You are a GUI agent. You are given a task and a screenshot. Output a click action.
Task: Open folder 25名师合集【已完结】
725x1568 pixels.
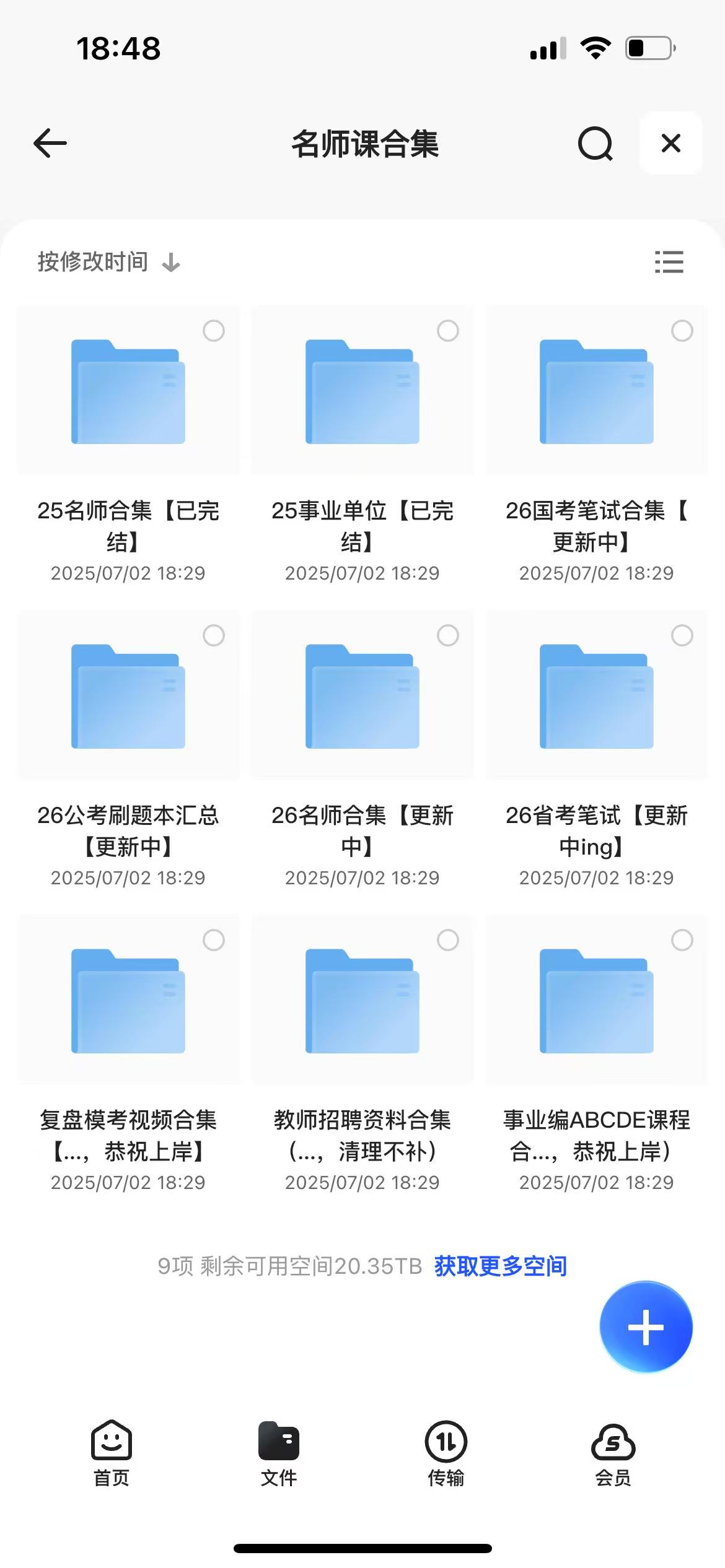(x=128, y=391)
